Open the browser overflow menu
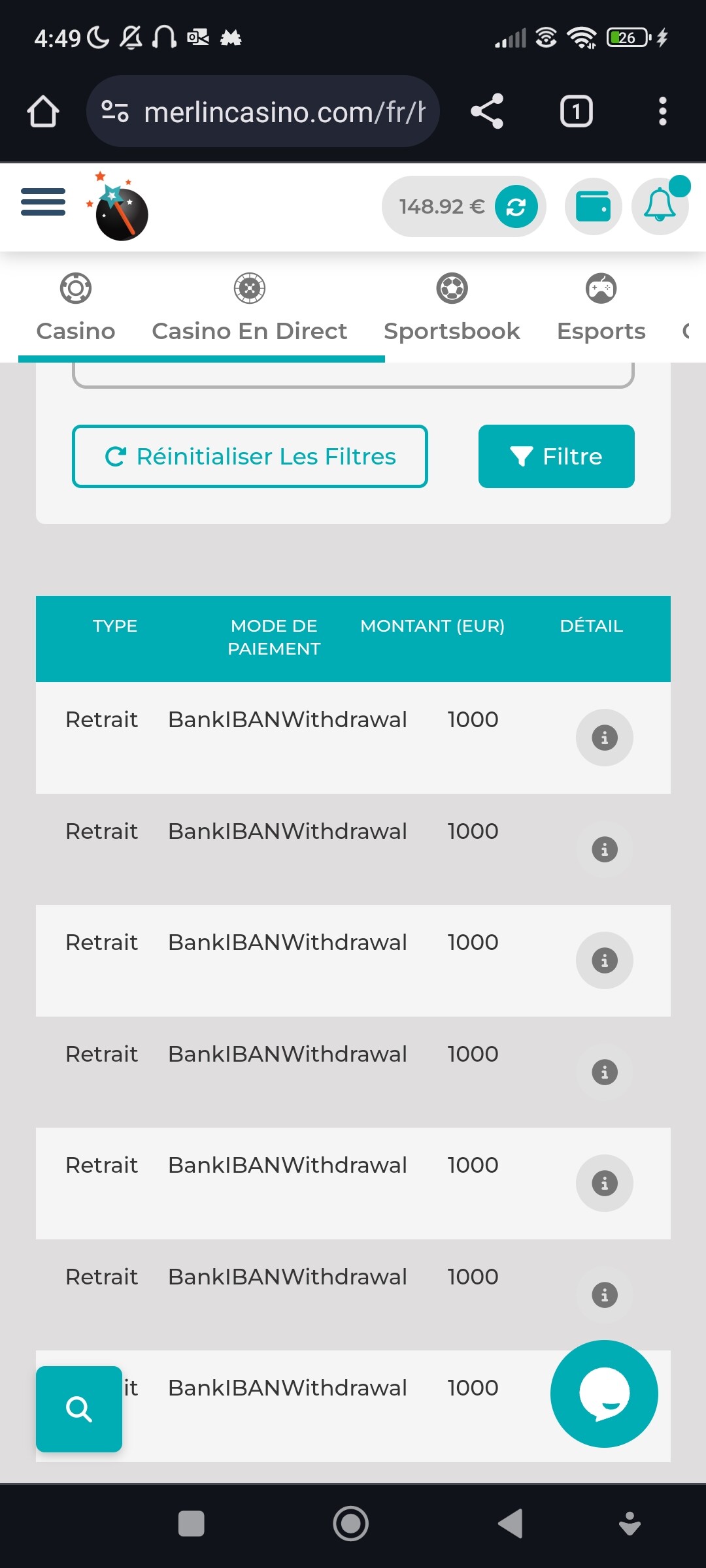Screen dimensions: 706x1568 (662, 112)
